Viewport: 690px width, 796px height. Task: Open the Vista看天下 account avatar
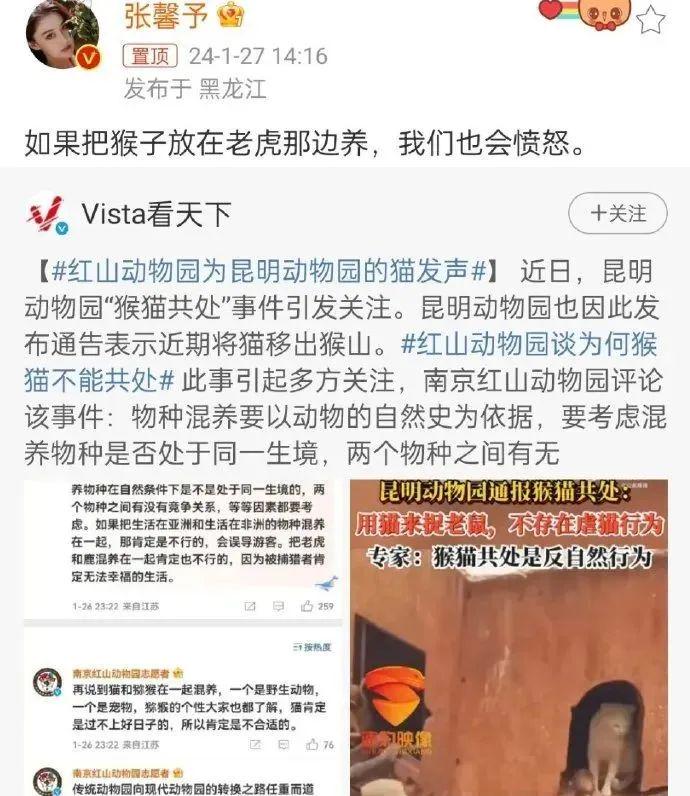(46, 212)
